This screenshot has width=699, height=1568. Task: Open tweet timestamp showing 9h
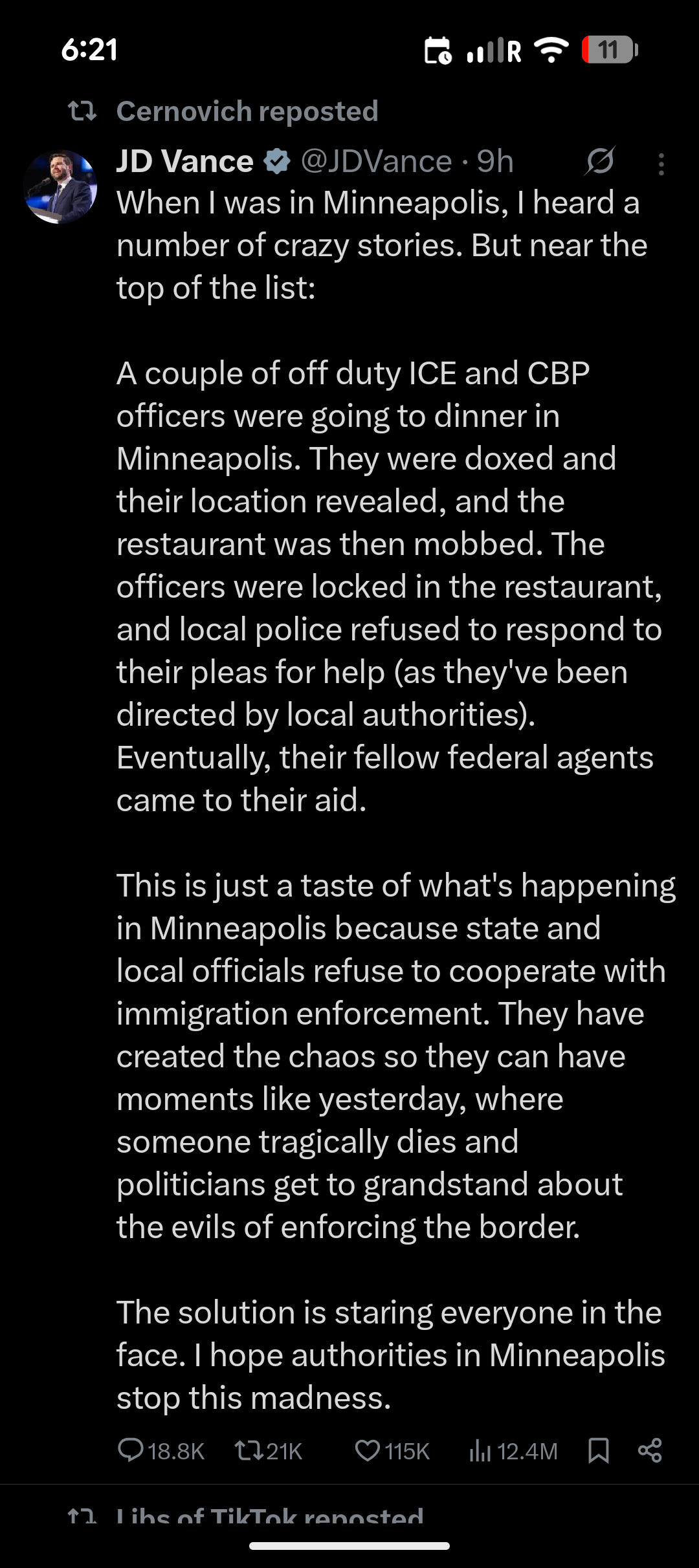493,161
